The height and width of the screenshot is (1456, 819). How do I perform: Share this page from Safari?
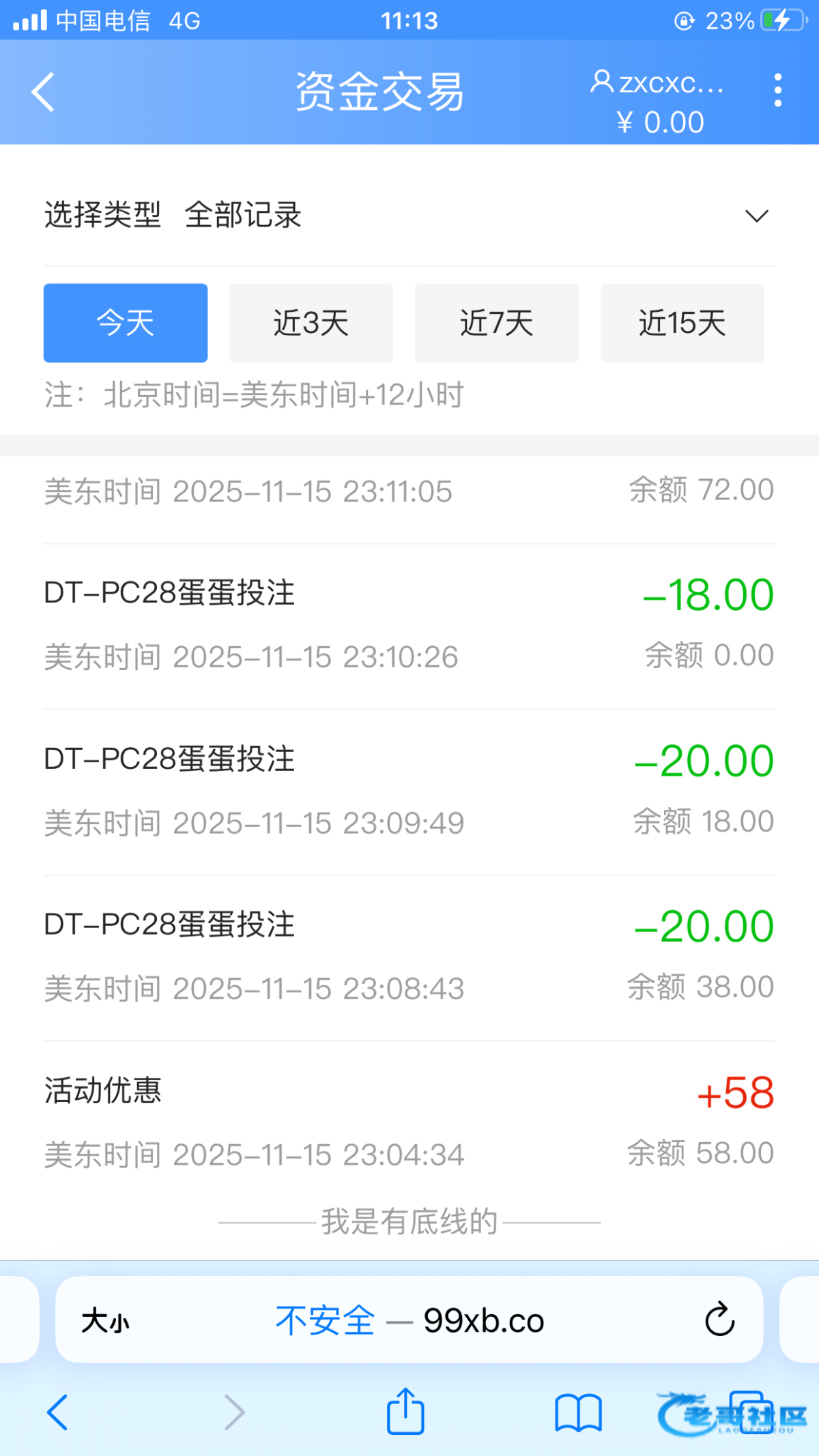(405, 1411)
